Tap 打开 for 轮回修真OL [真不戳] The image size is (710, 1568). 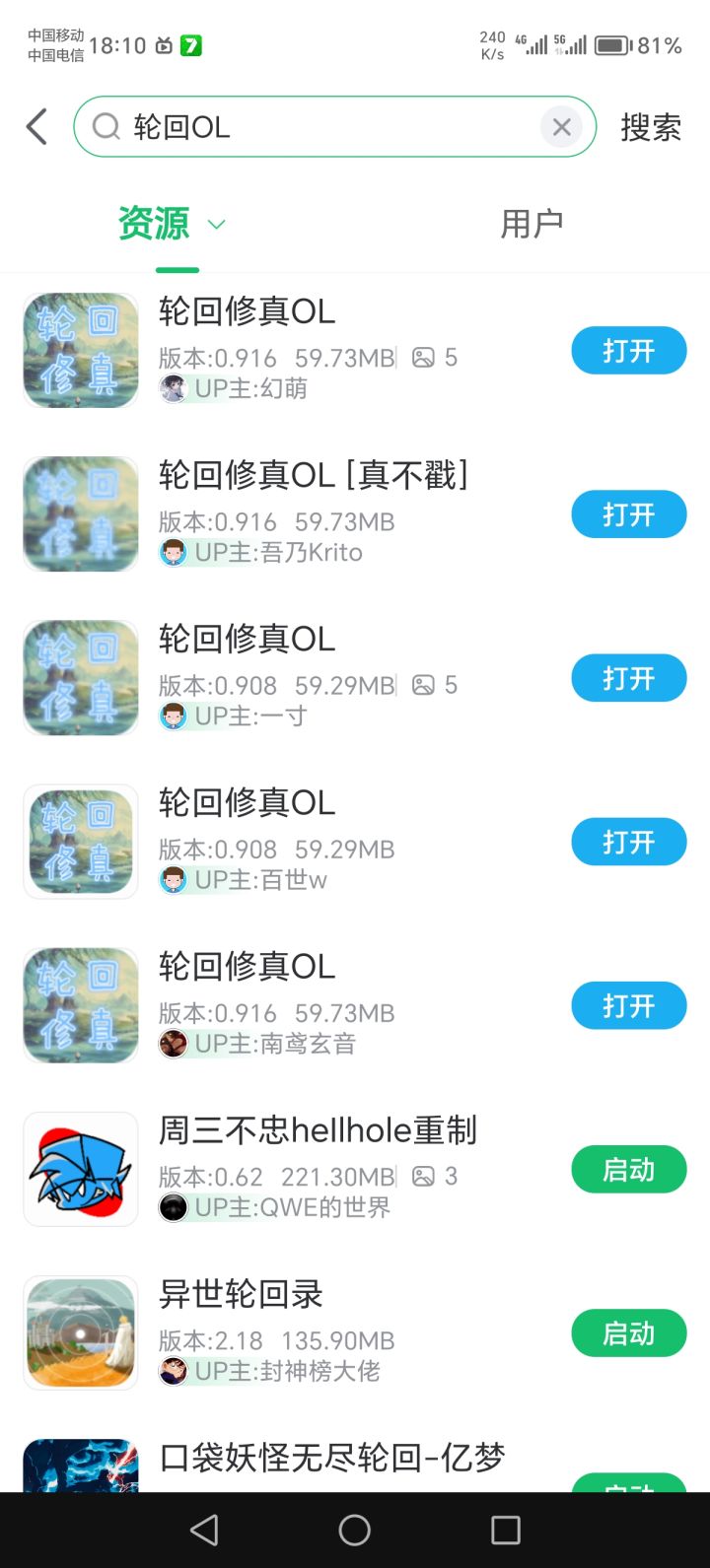coord(628,513)
